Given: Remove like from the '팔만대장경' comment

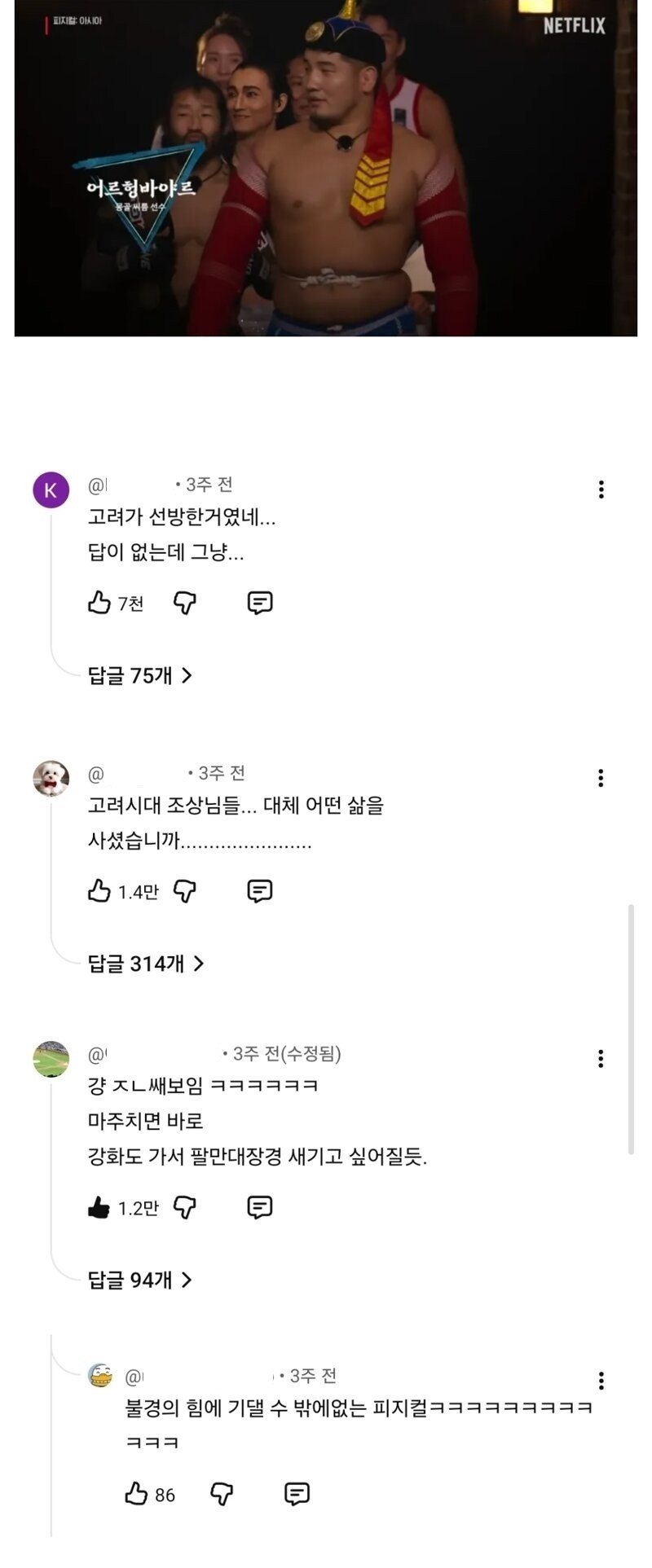Looking at the screenshot, I should [x=99, y=1207].
